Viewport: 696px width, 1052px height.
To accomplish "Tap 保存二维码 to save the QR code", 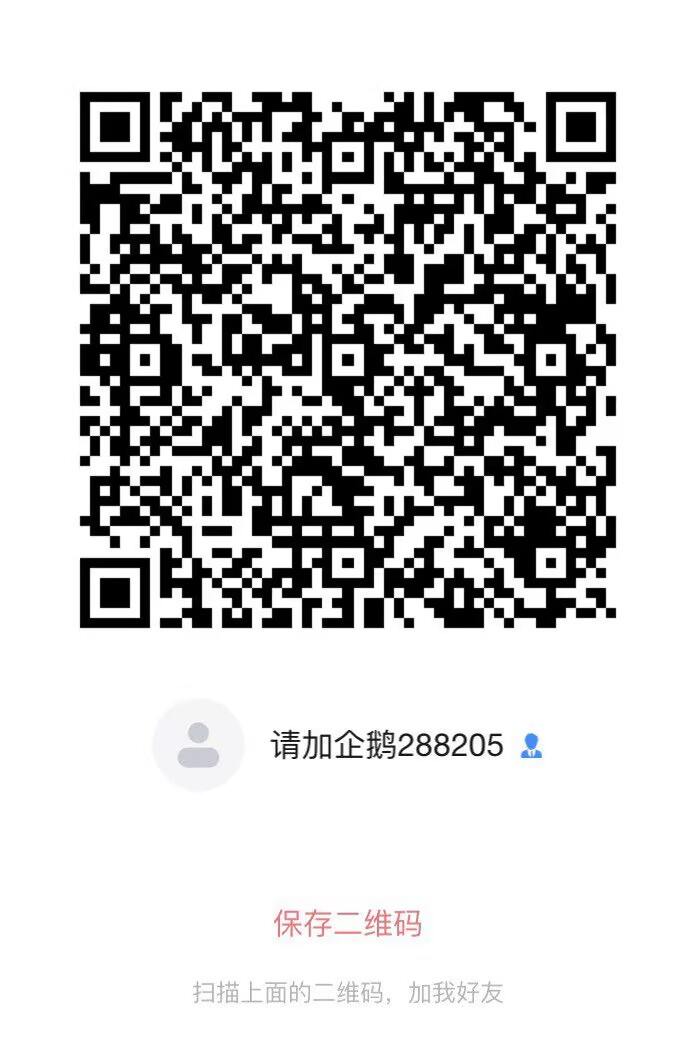I will [x=348, y=922].
